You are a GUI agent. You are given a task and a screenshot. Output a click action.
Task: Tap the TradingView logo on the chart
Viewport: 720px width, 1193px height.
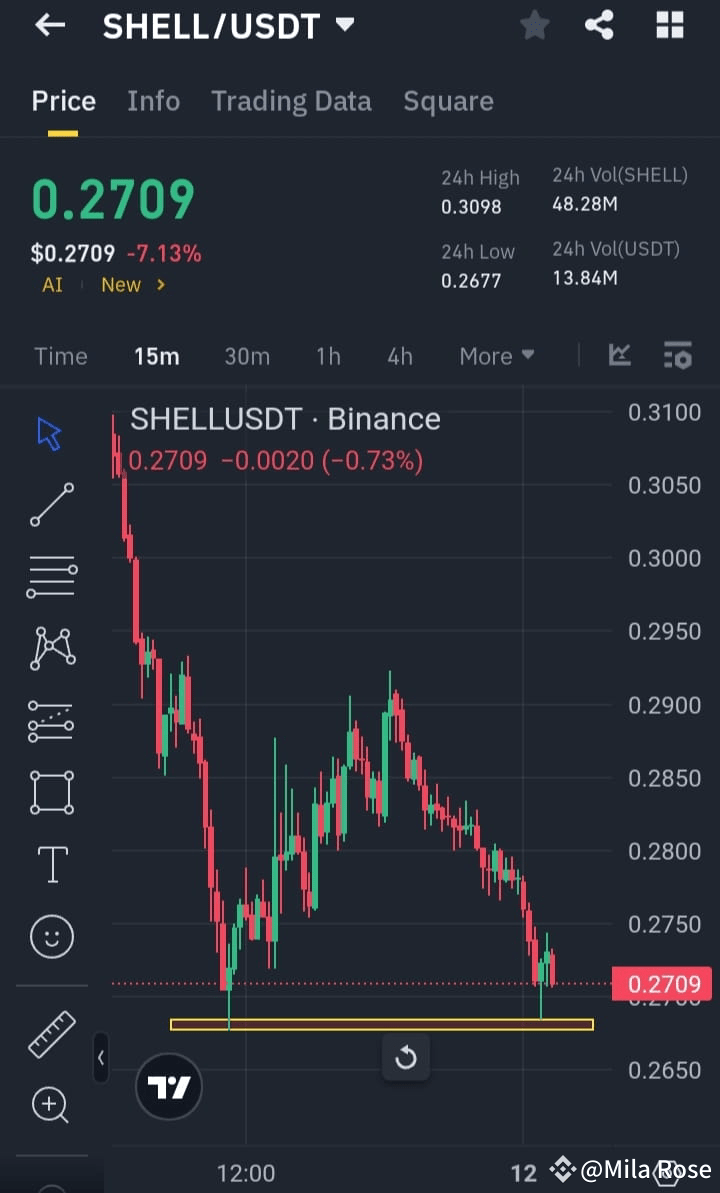(x=168, y=1086)
